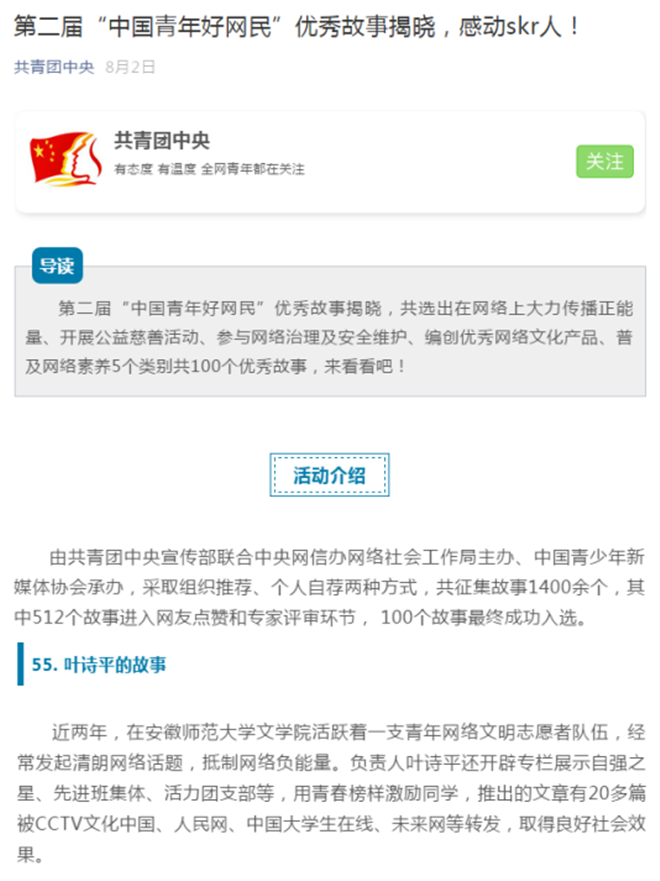Follow the 共青团中央 account
The image size is (660, 881).
coord(604,161)
